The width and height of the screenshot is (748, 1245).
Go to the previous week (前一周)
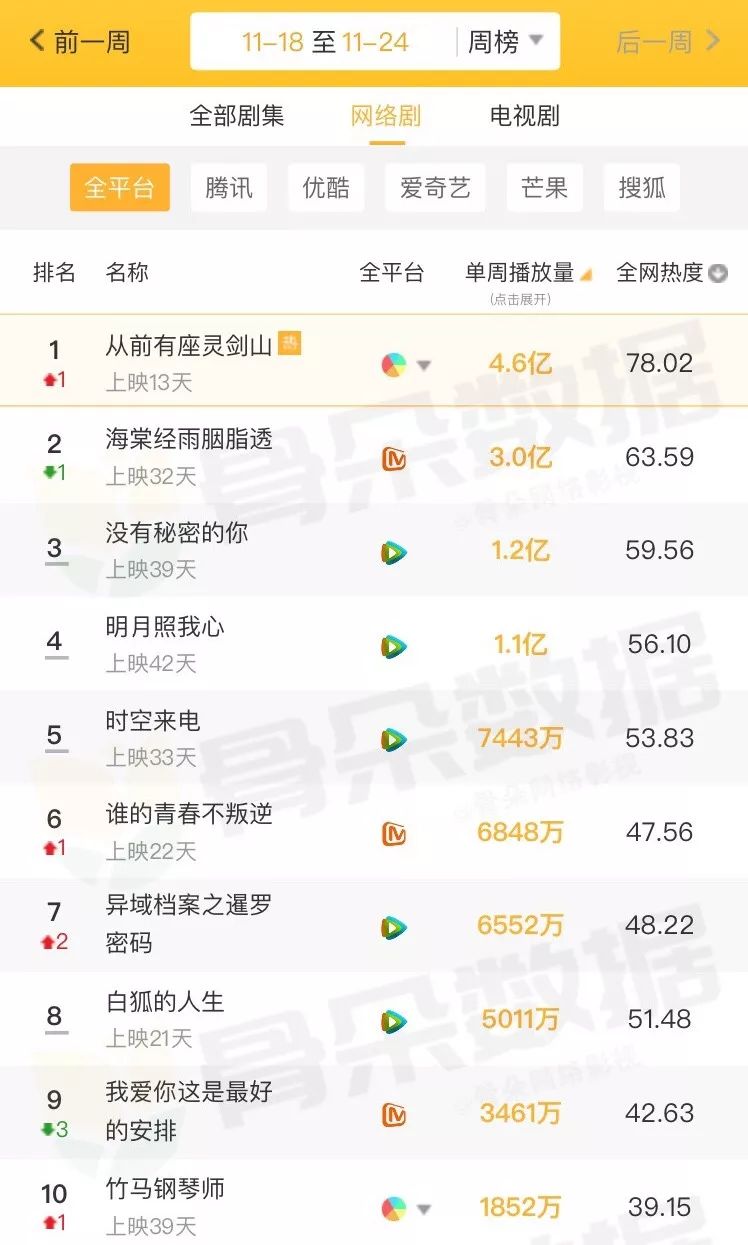(x=80, y=42)
